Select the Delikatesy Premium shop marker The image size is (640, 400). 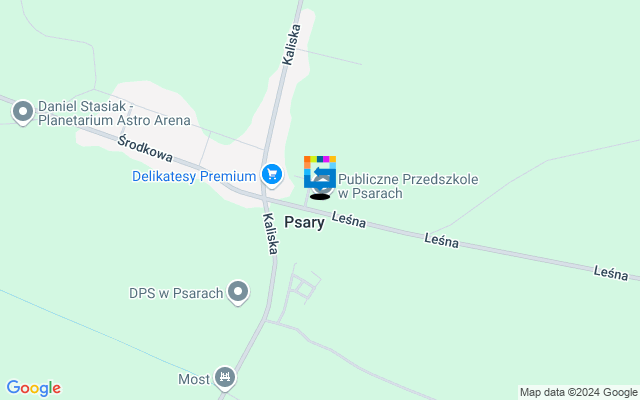271,176
